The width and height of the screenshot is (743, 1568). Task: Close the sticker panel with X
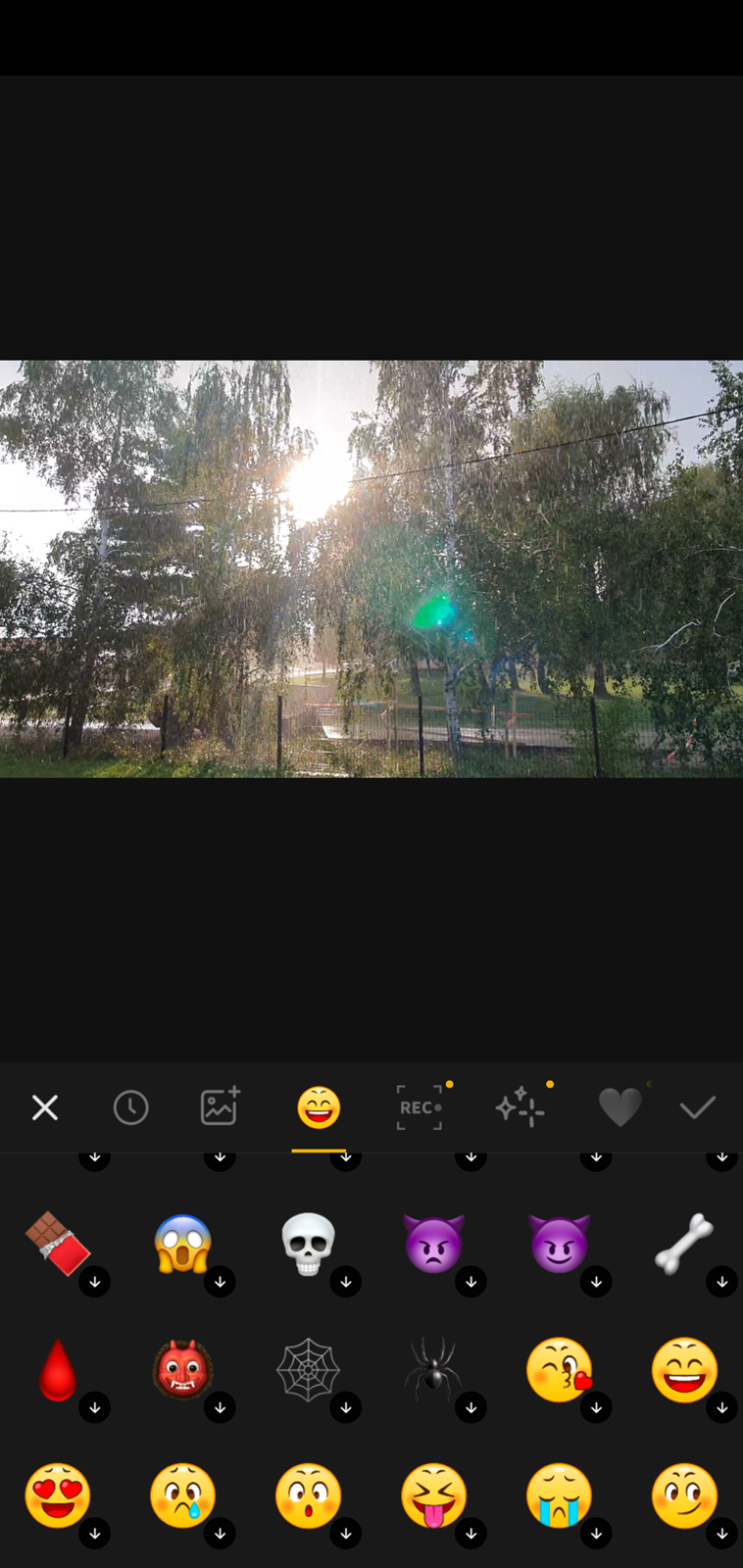[x=45, y=1107]
